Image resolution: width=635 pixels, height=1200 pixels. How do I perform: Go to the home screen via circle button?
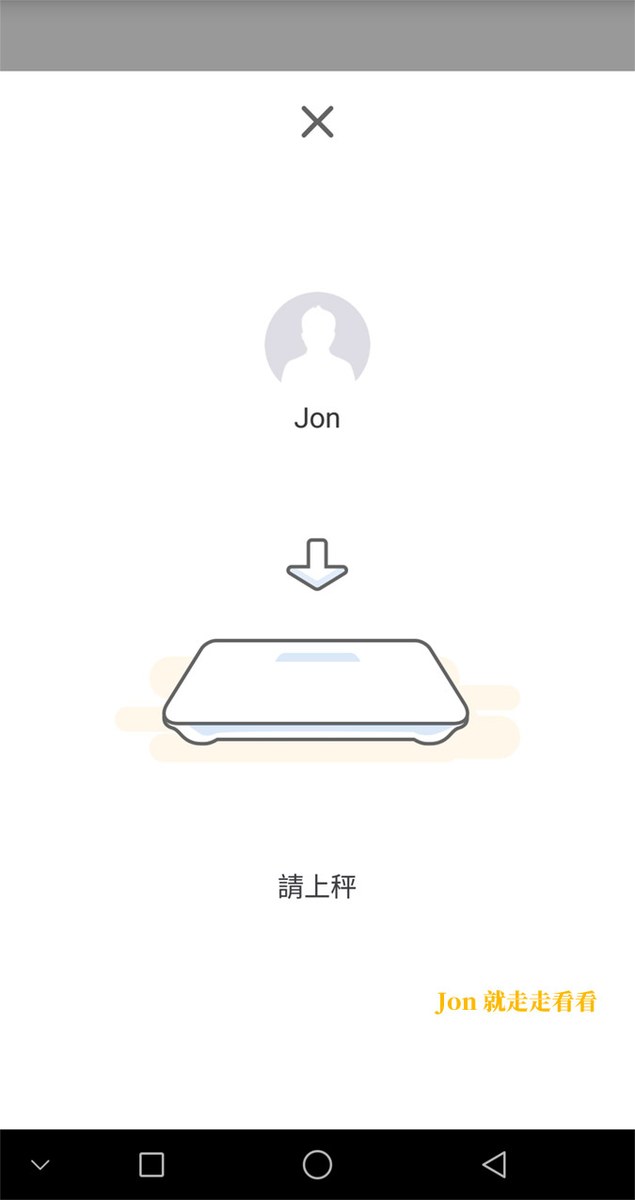click(317, 1164)
